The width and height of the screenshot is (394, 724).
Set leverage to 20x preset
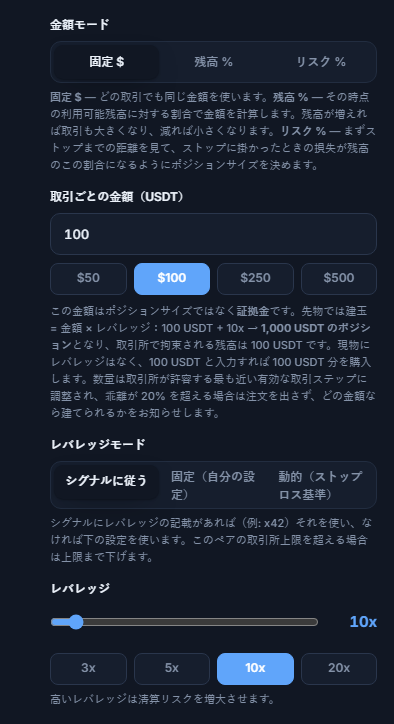(339, 669)
